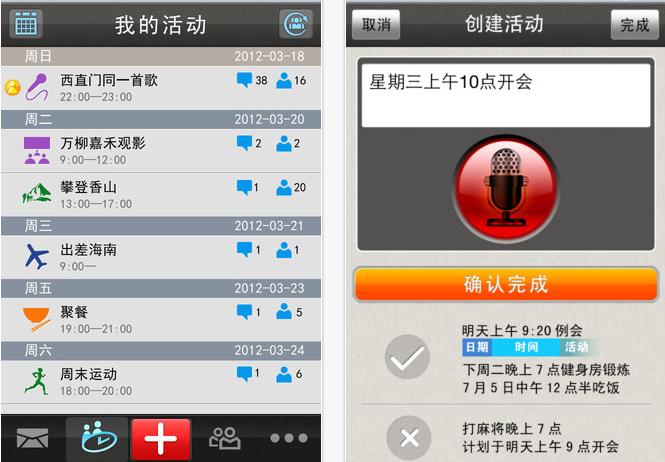Switch to the messages envelope tab
Image resolution: width=665 pixels, height=462 pixels.
click(x=32, y=438)
